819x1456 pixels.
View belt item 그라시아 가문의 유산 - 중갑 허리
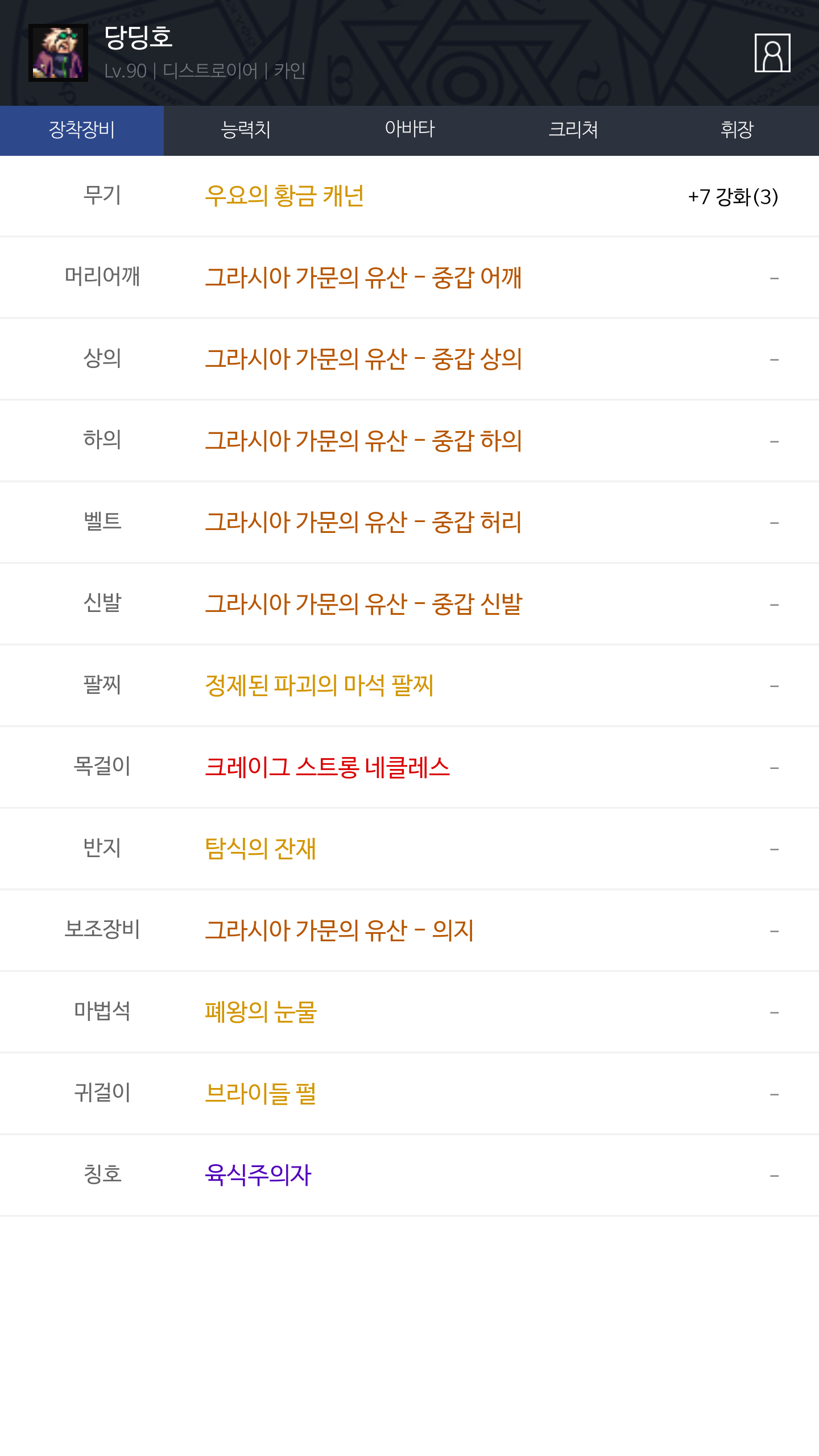click(x=363, y=522)
